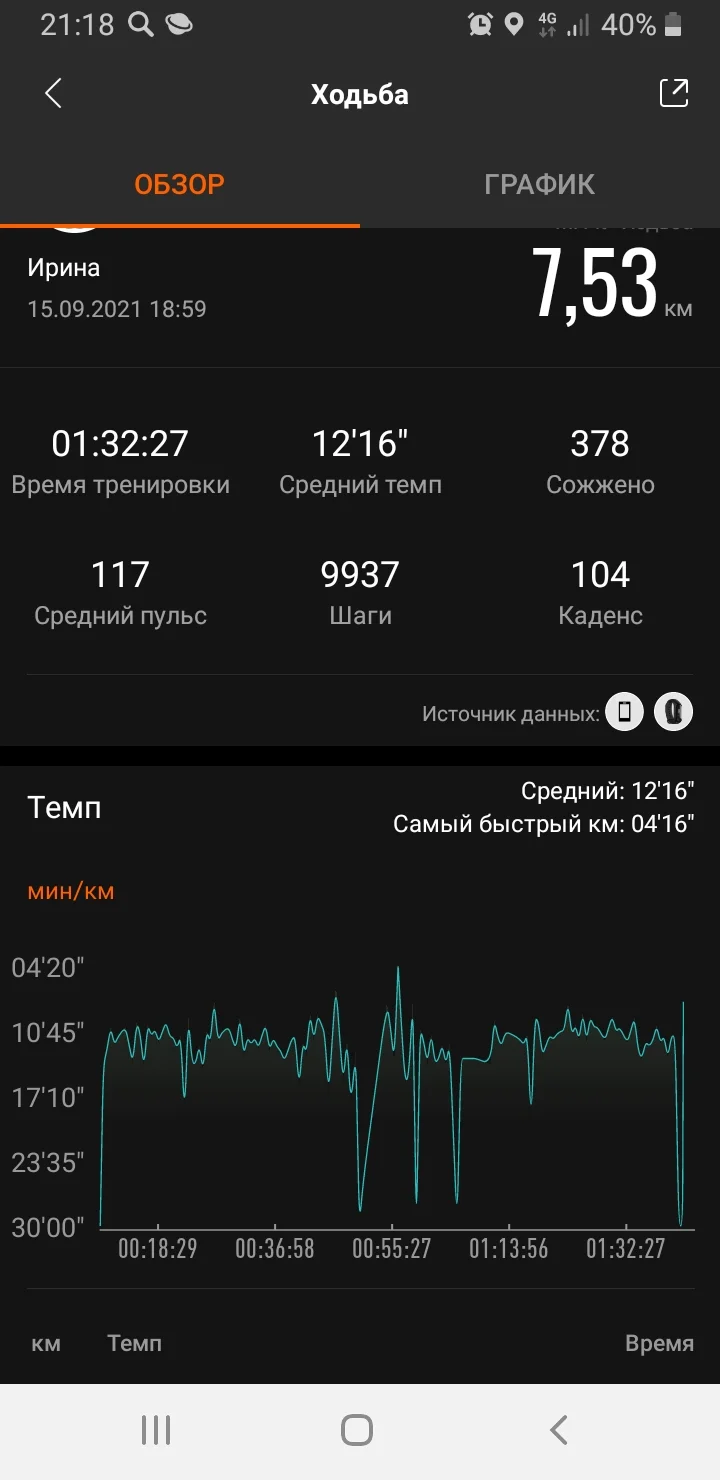
Task: Select the phone data source icon
Action: [624, 712]
